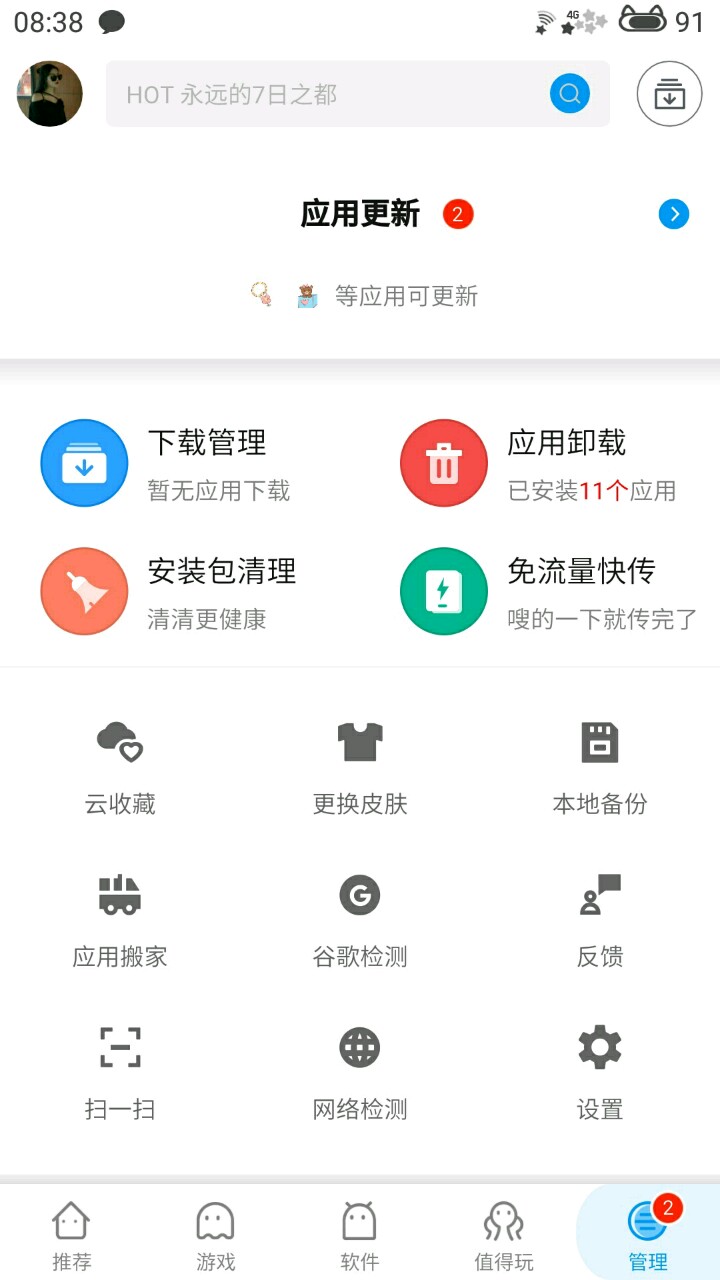This screenshot has width=720, height=1280.
Task: Open the download box icon
Action: [669, 94]
